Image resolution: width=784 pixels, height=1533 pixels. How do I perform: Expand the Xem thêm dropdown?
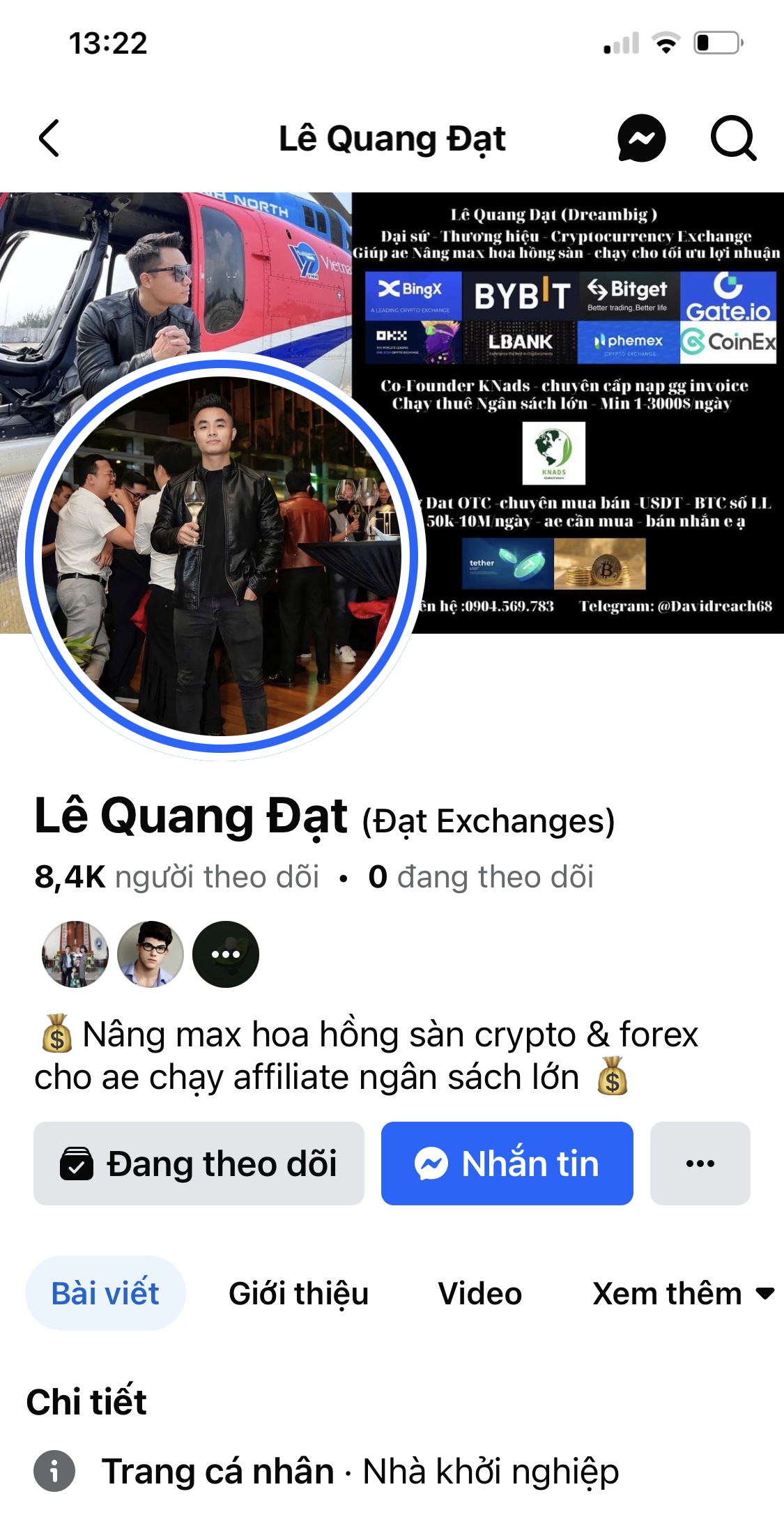(682, 1294)
